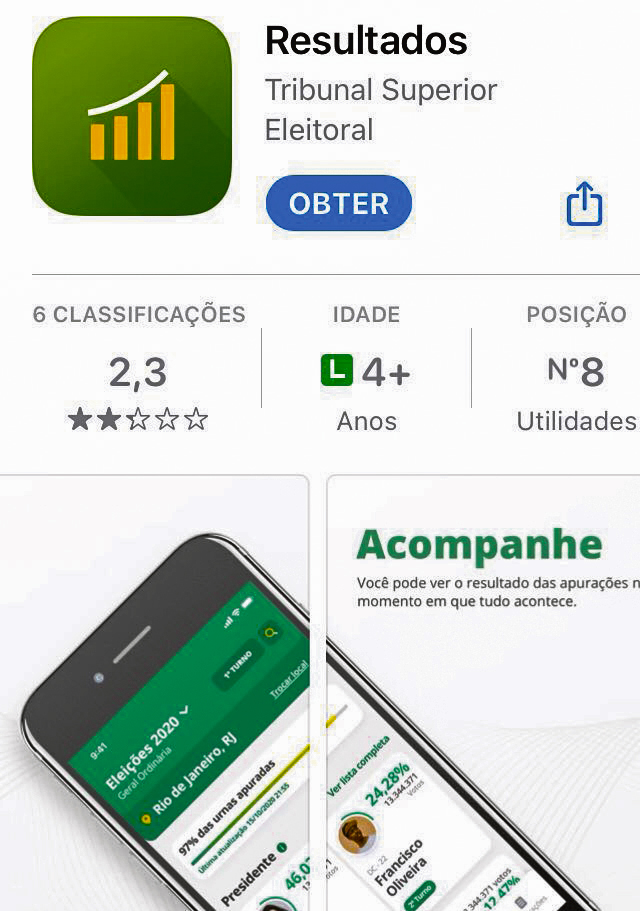640x911 pixels.
Task: Open the 6 classificações rating section
Action: pyautogui.click(x=138, y=370)
